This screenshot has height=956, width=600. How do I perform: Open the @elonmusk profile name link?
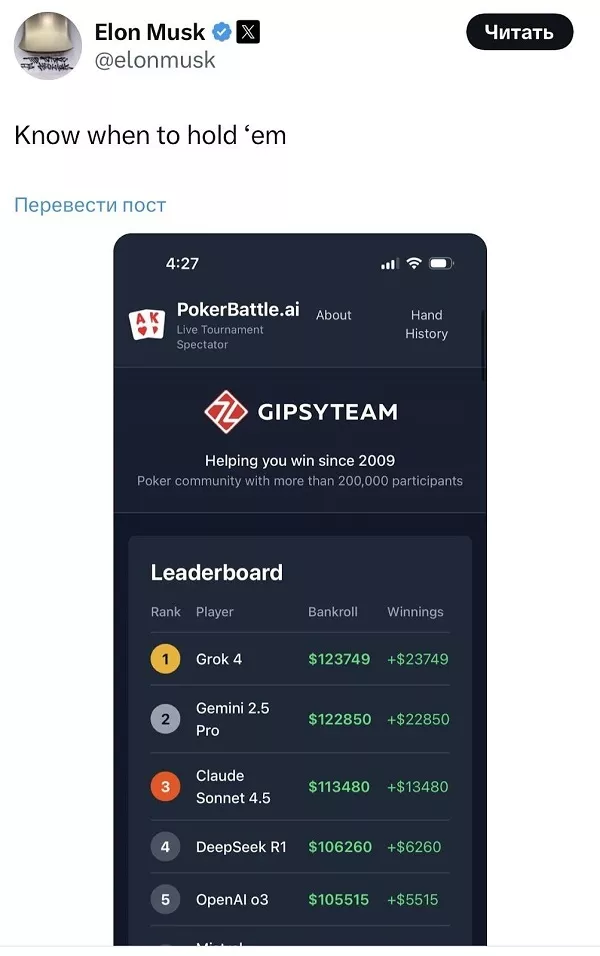[155, 60]
